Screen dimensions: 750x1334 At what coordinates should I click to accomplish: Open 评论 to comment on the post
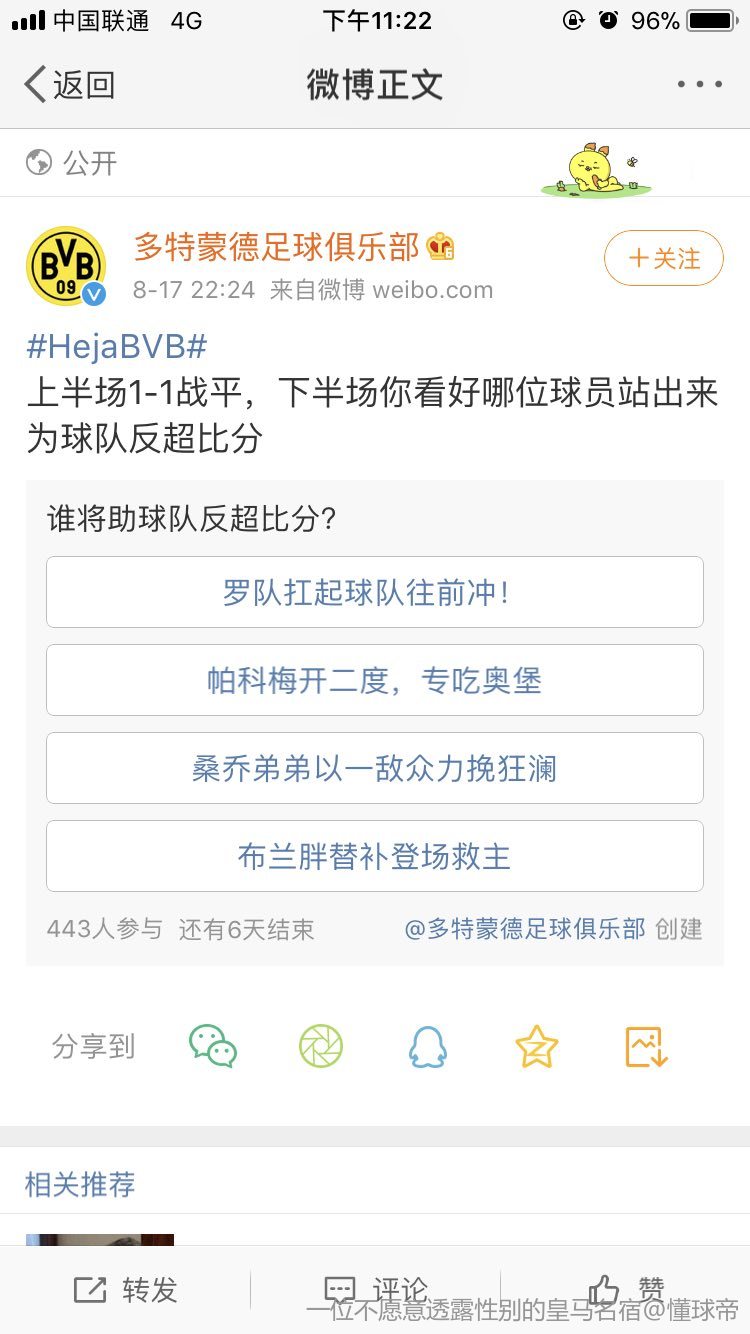pos(375,1290)
